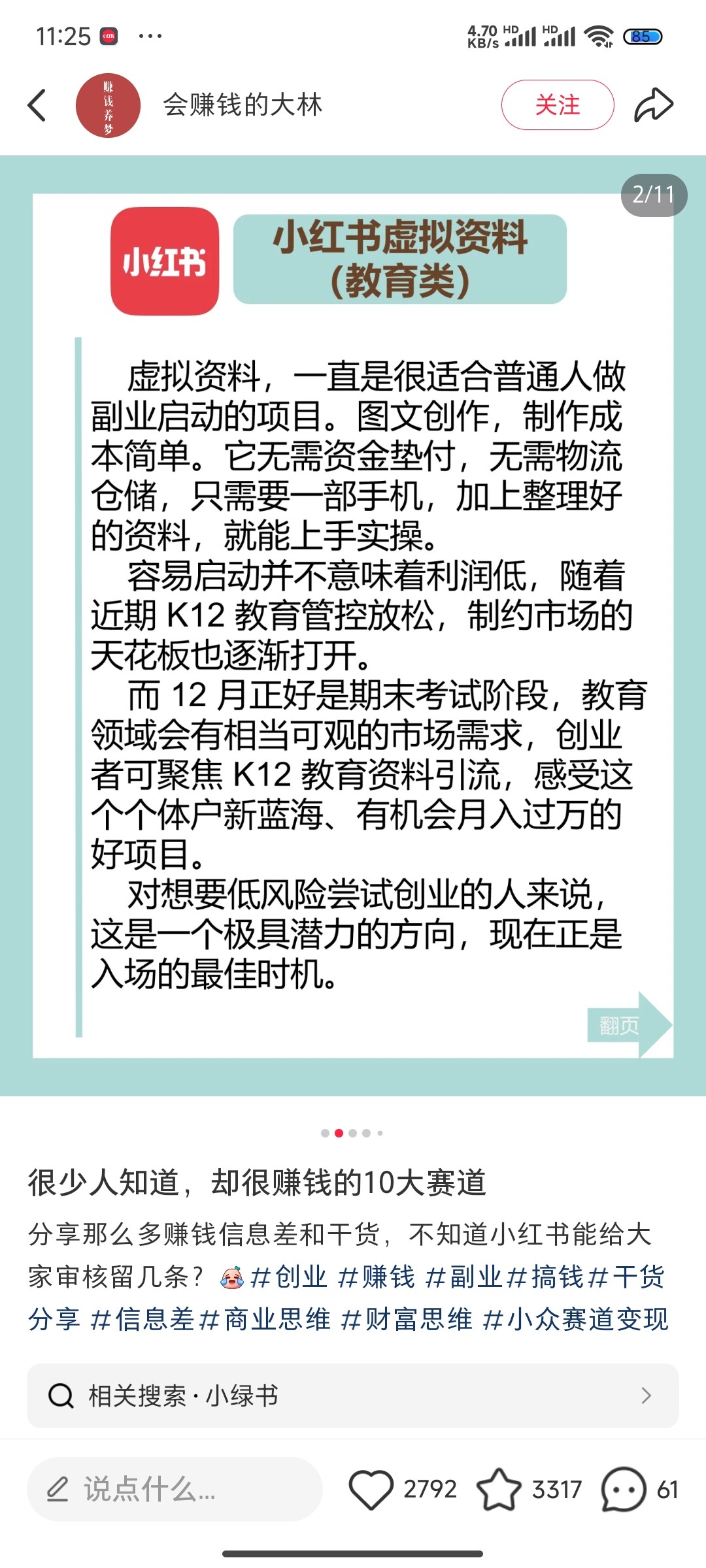This screenshot has height=1568, width=706.
Task: Open the #搞钱 hashtag
Action: [x=545, y=1276]
